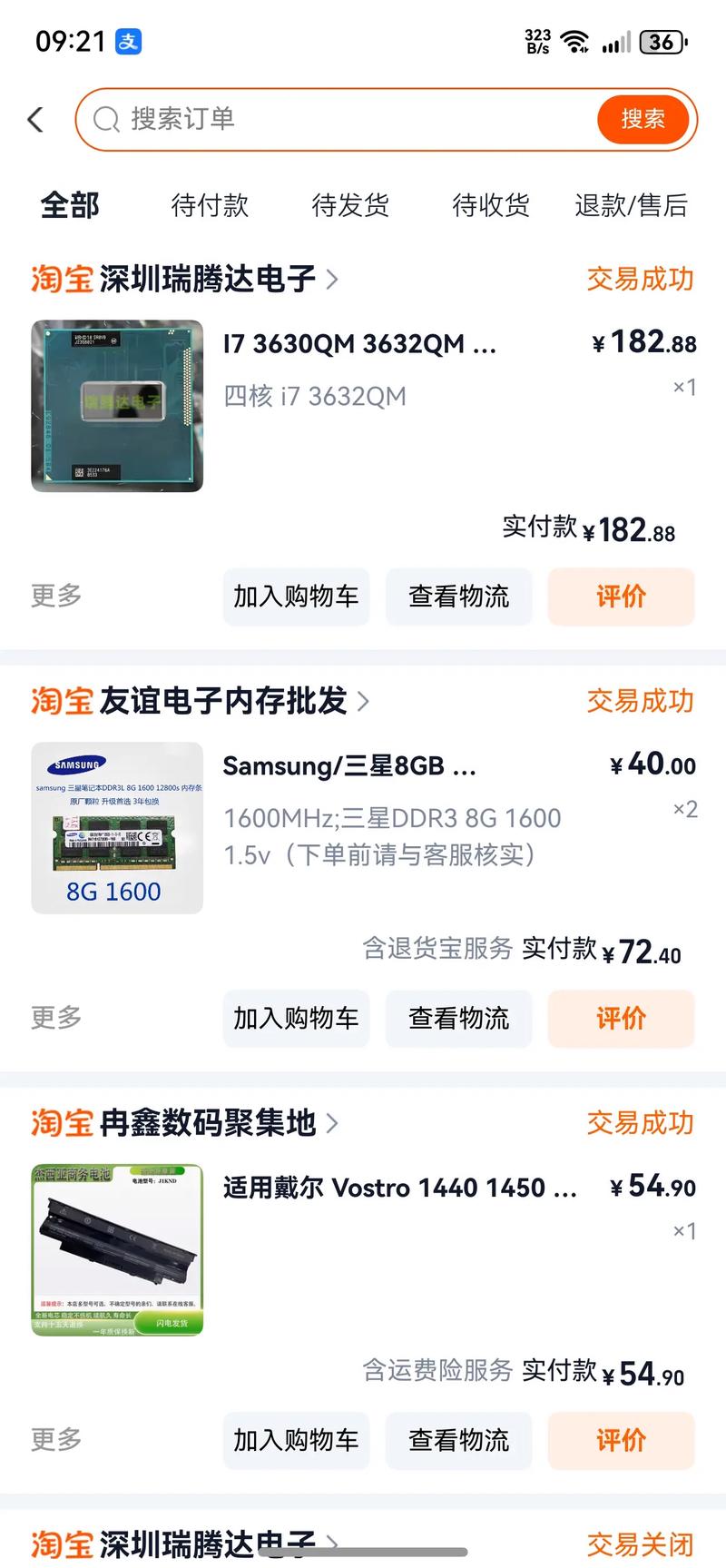Select the 退款/售后 tab
Viewport: 726px width, 1568px height.
coord(631,206)
